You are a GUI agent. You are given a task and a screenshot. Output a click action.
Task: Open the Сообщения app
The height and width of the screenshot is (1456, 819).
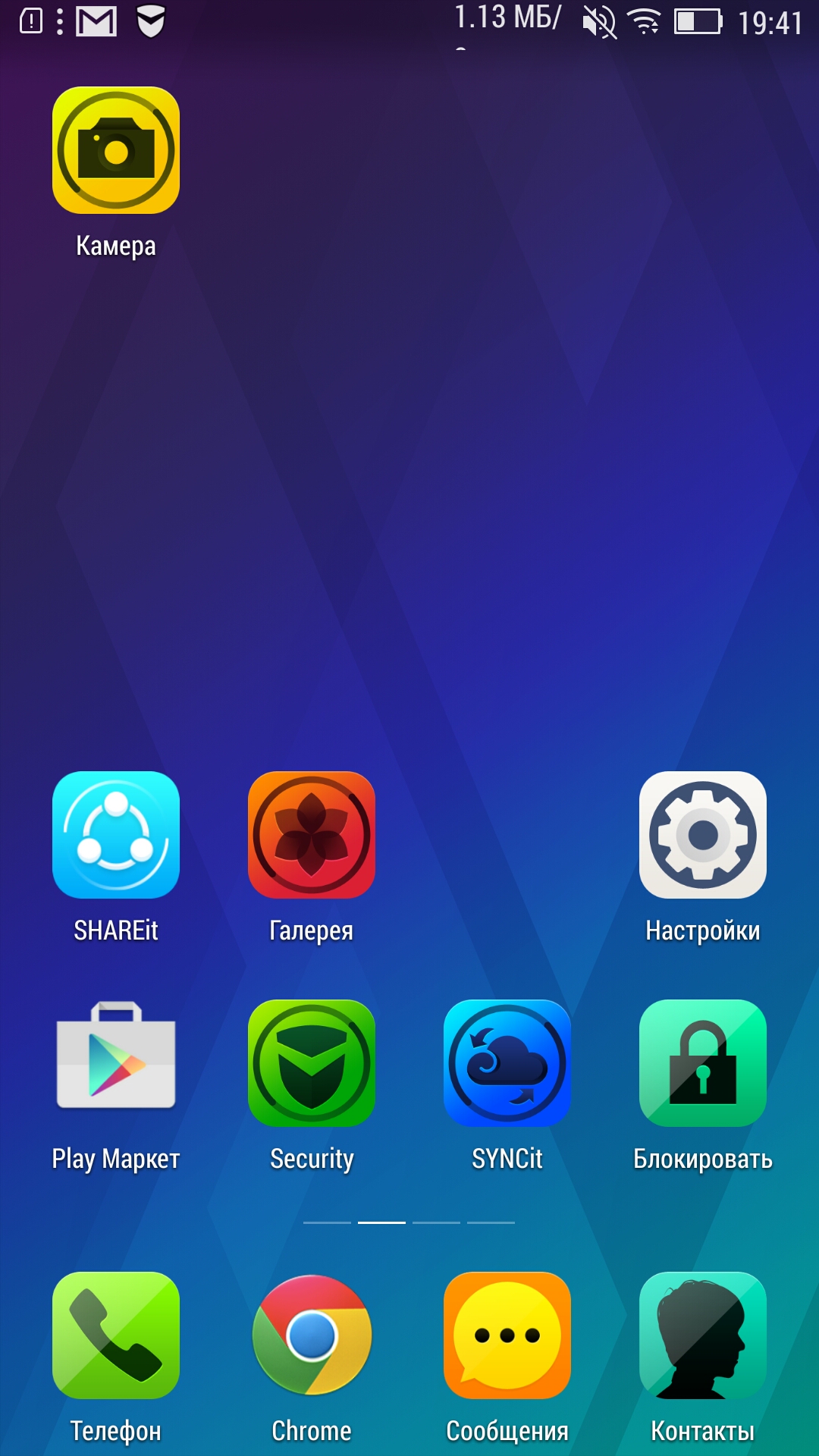click(507, 1335)
